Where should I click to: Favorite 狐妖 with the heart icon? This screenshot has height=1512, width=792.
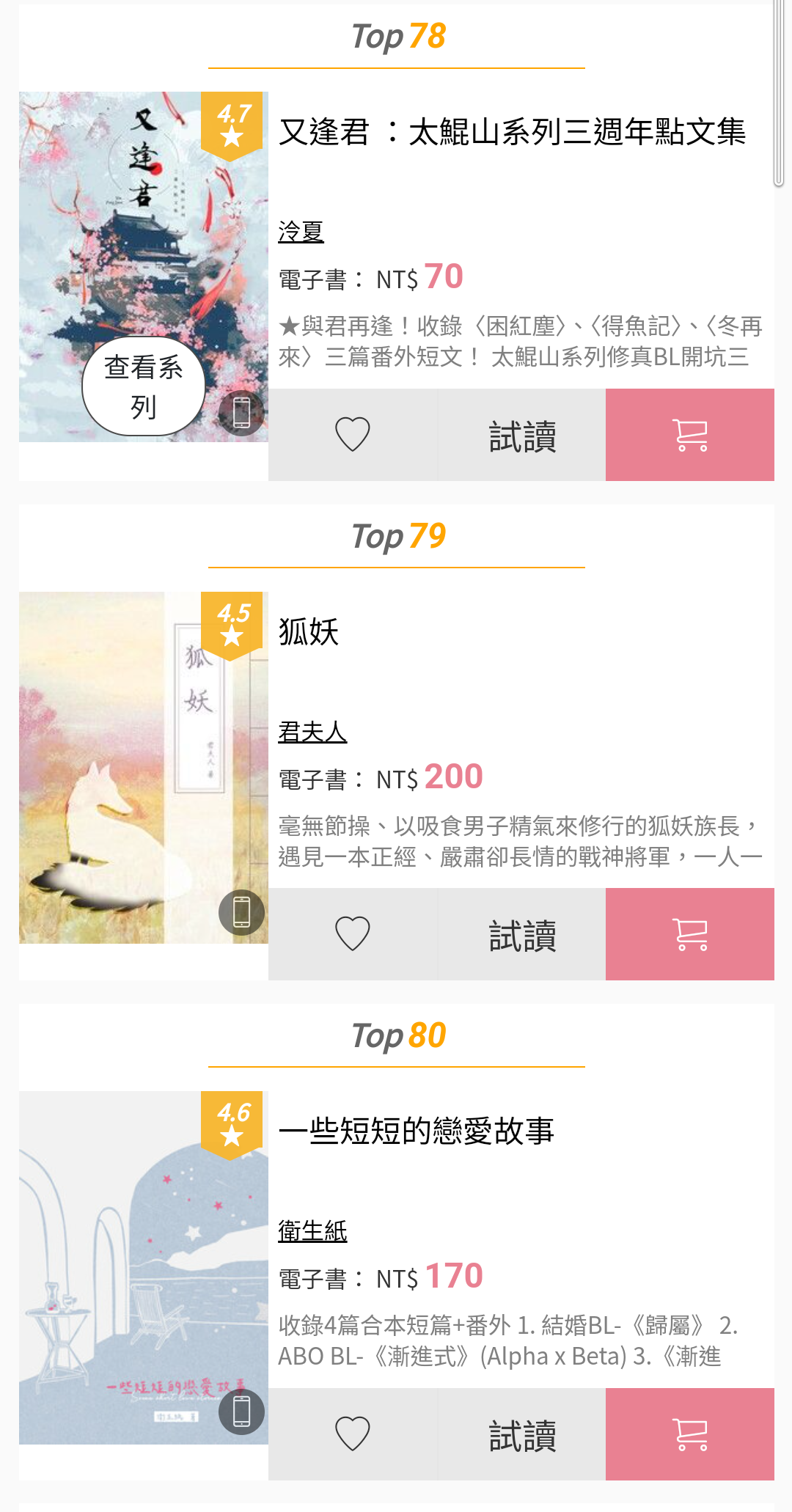coord(352,934)
